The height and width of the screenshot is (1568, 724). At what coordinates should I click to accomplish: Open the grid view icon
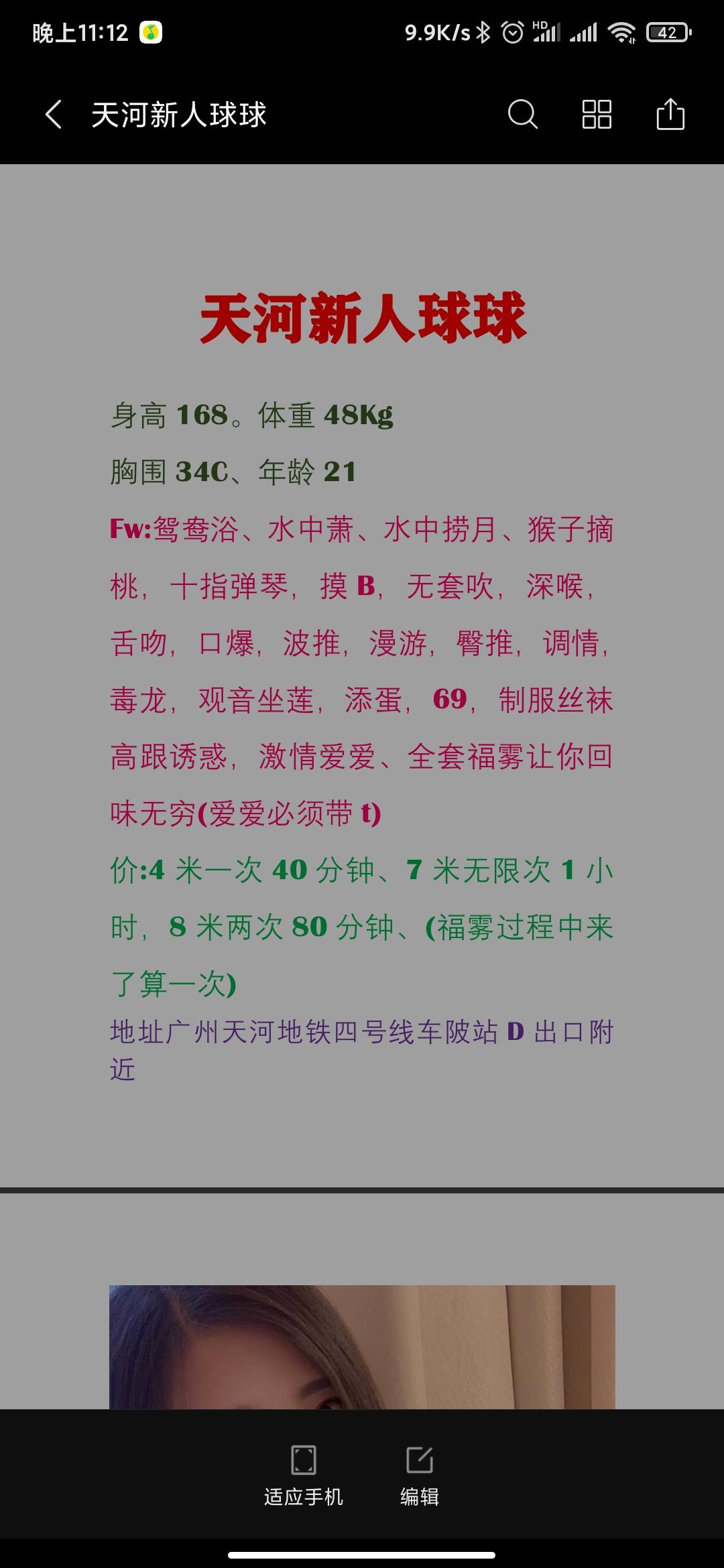[x=596, y=115]
